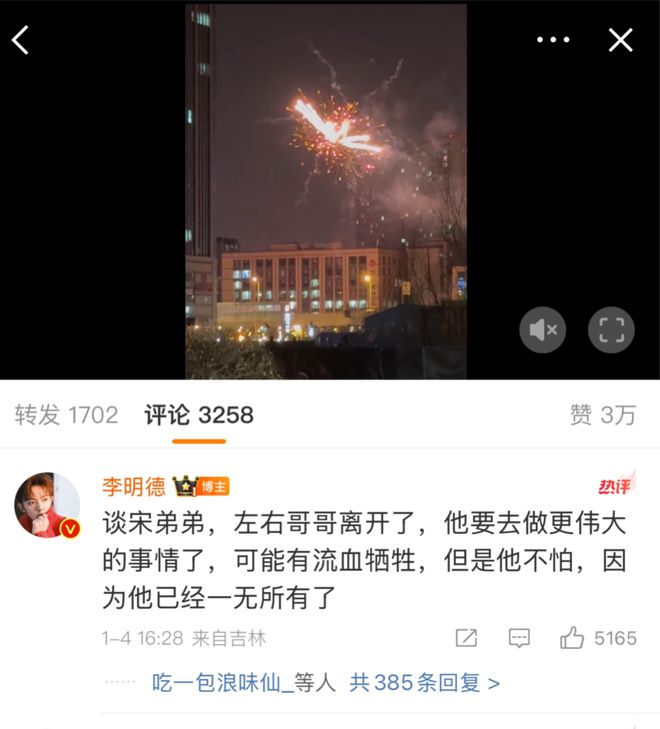660x729 pixels.
Task: Expand video to fullscreen
Action: [x=611, y=330]
